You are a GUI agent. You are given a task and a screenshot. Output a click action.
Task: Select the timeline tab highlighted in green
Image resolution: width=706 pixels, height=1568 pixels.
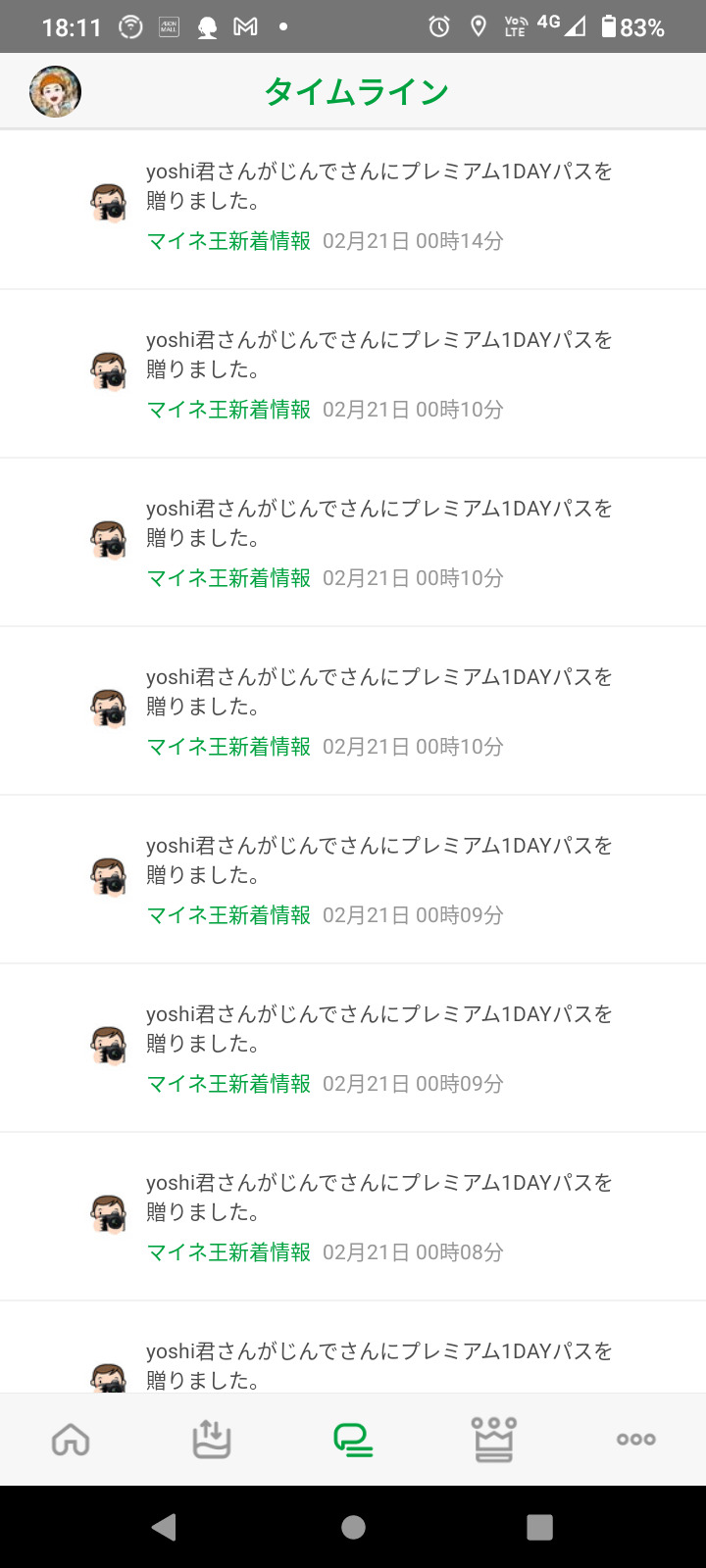(353, 1440)
